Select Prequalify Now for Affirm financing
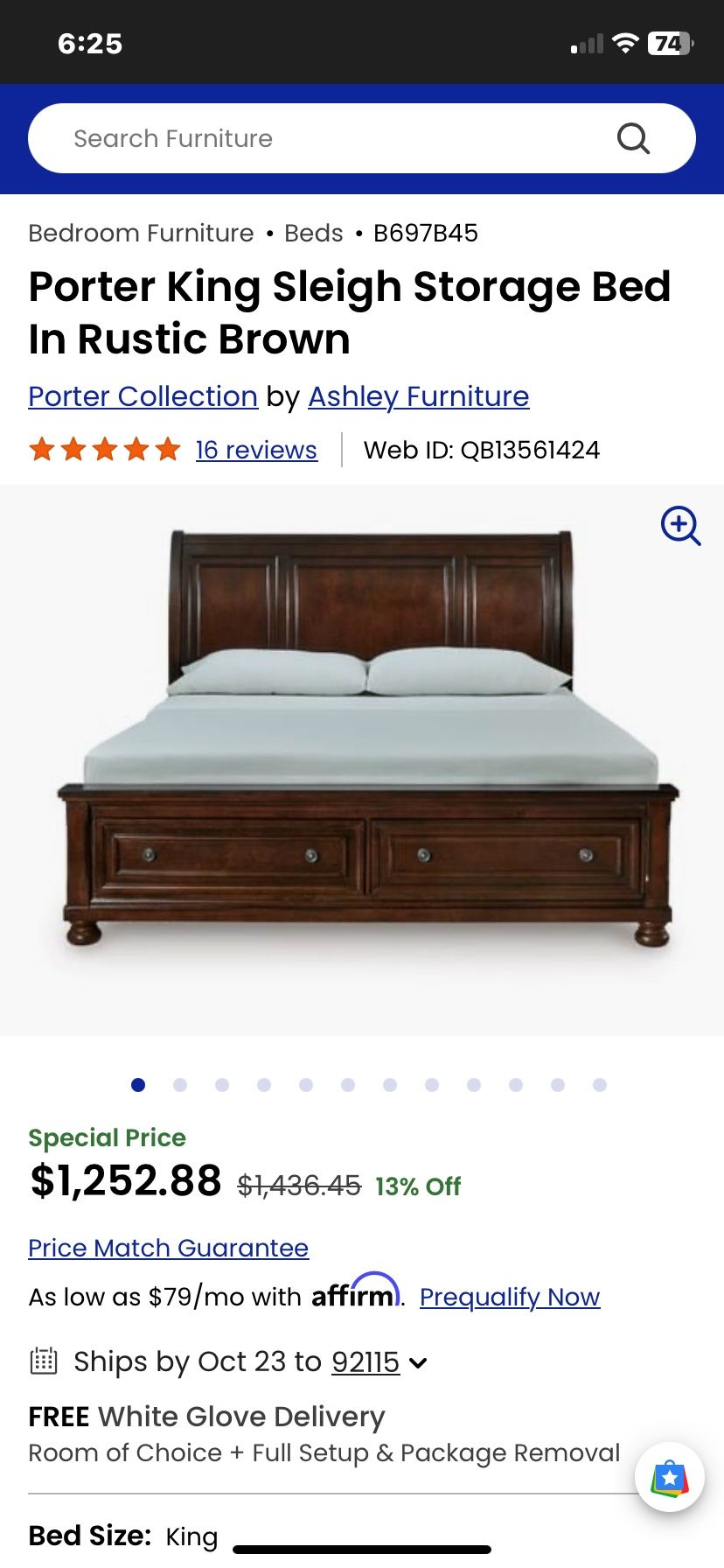724x1568 pixels. point(510,1297)
